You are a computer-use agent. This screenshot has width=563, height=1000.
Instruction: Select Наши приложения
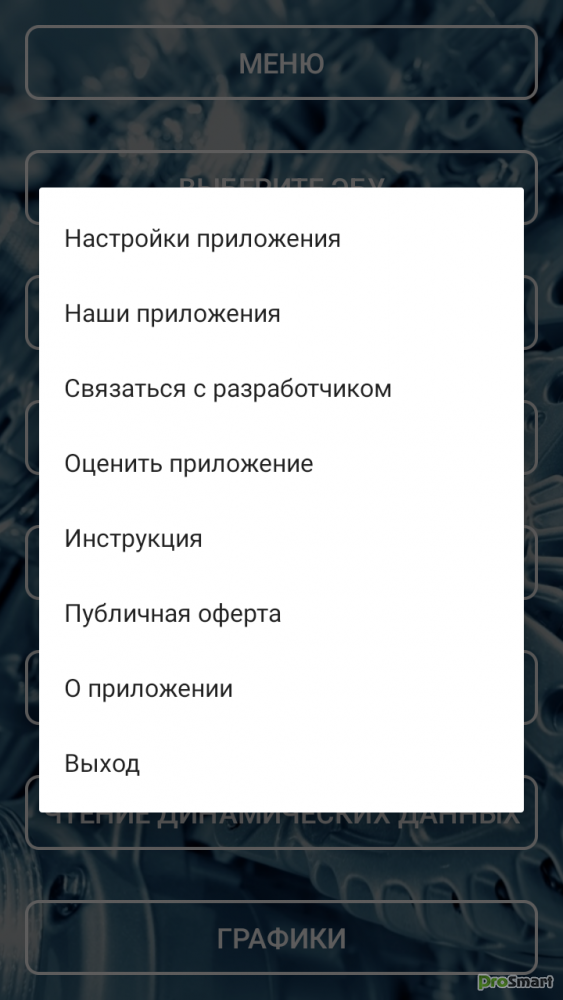tap(281, 314)
